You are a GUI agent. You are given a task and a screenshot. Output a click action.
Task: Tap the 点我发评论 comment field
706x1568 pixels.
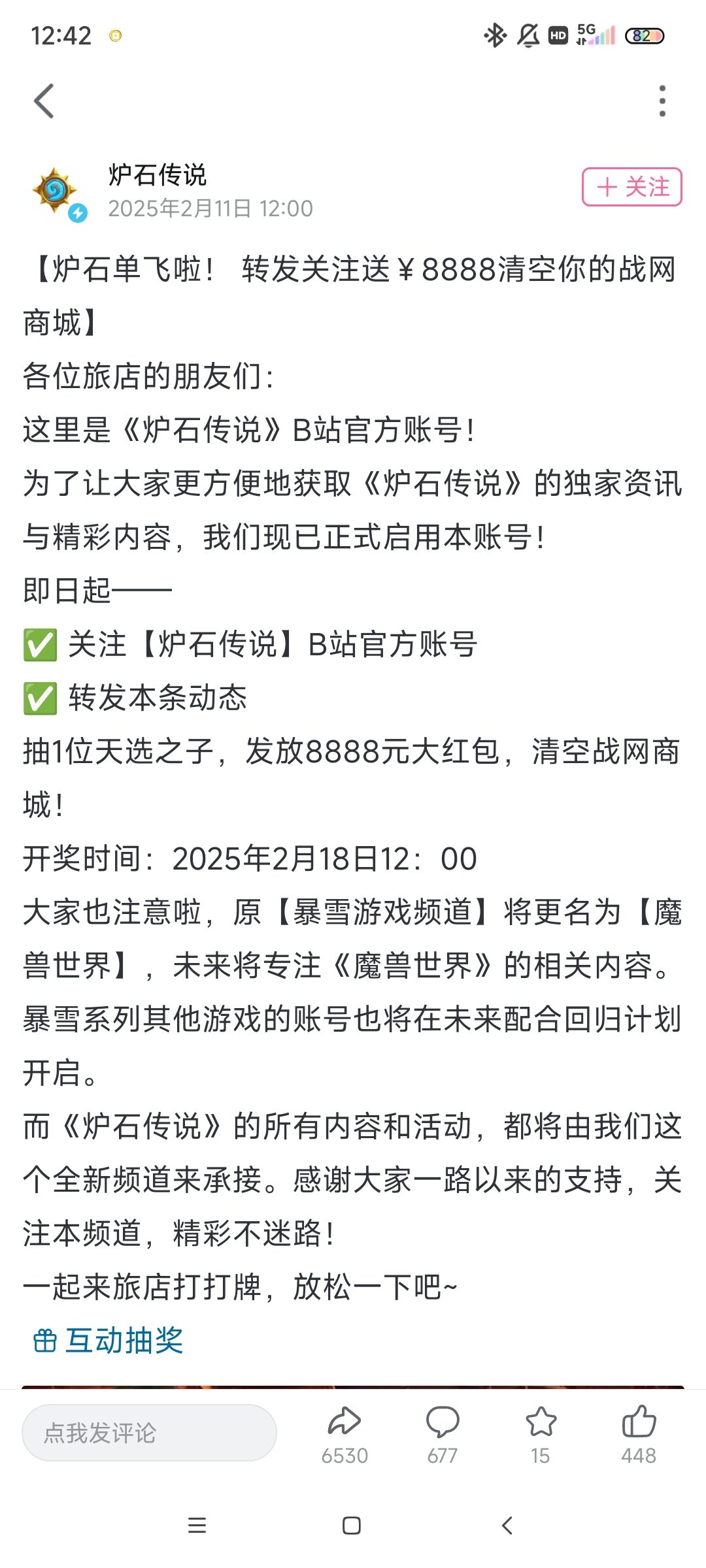tap(149, 1433)
